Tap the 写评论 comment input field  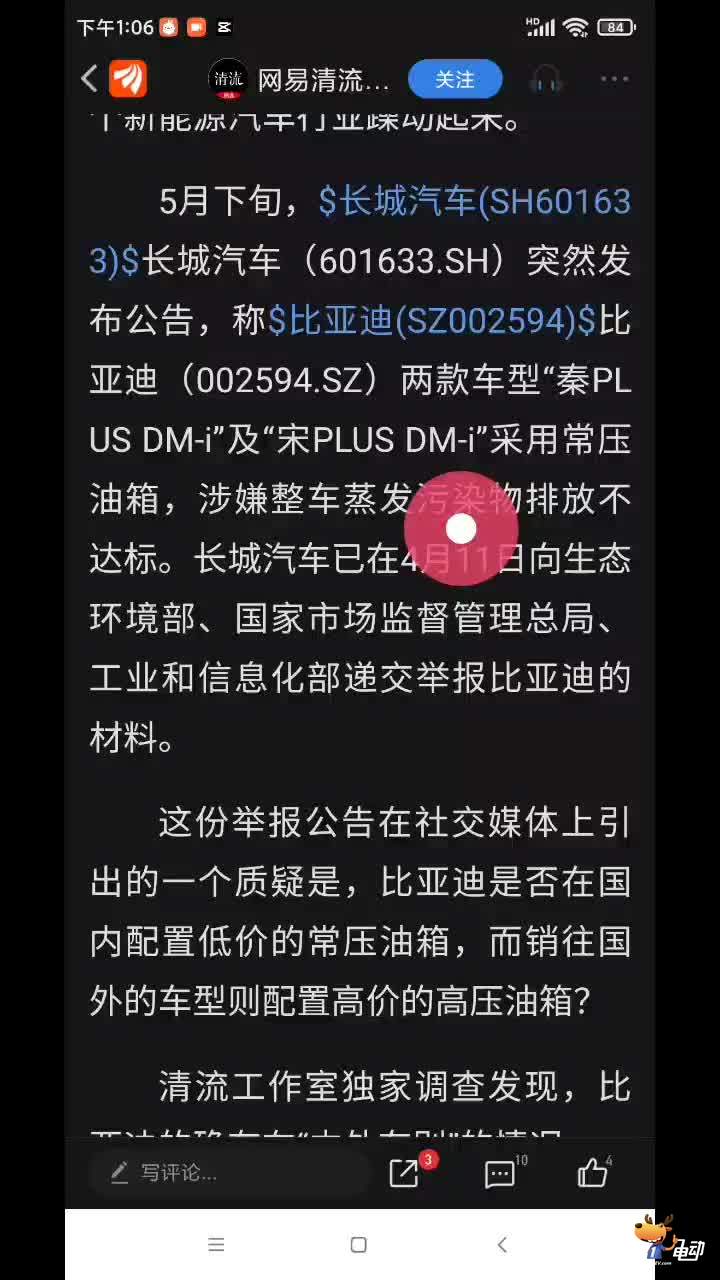[230, 1172]
